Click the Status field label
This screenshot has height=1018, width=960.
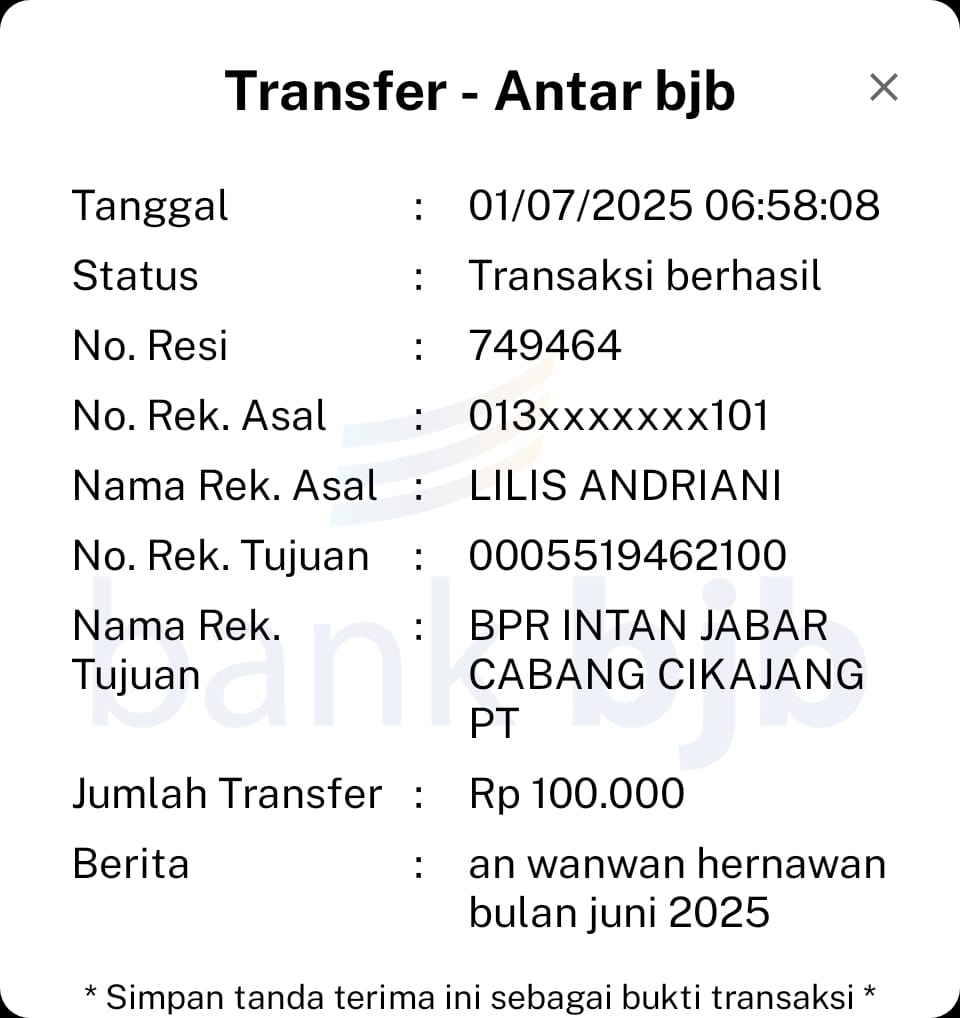coord(135,276)
